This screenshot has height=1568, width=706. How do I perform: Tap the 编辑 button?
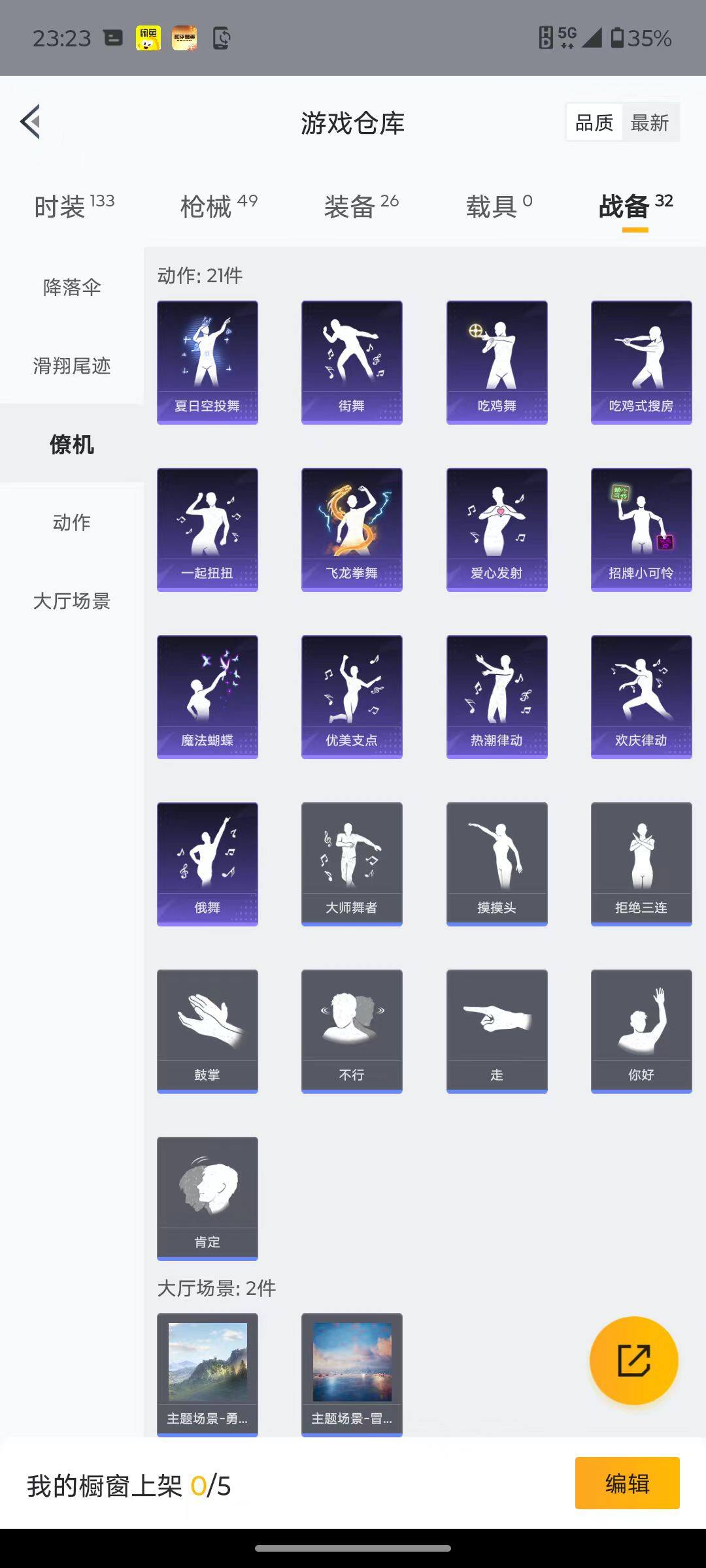pyautogui.click(x=627, y=1484)
